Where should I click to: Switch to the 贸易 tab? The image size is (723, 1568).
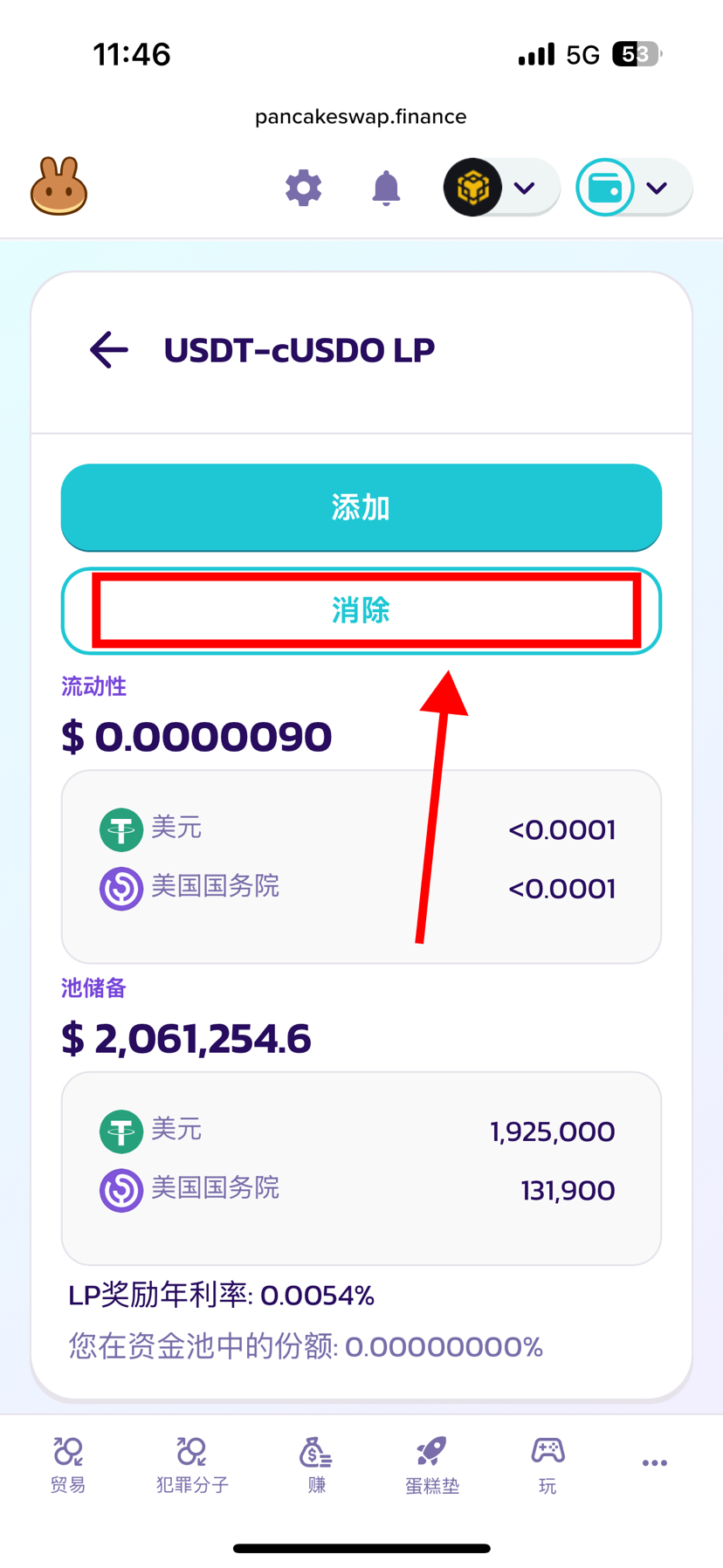(x=68, y=1464)
